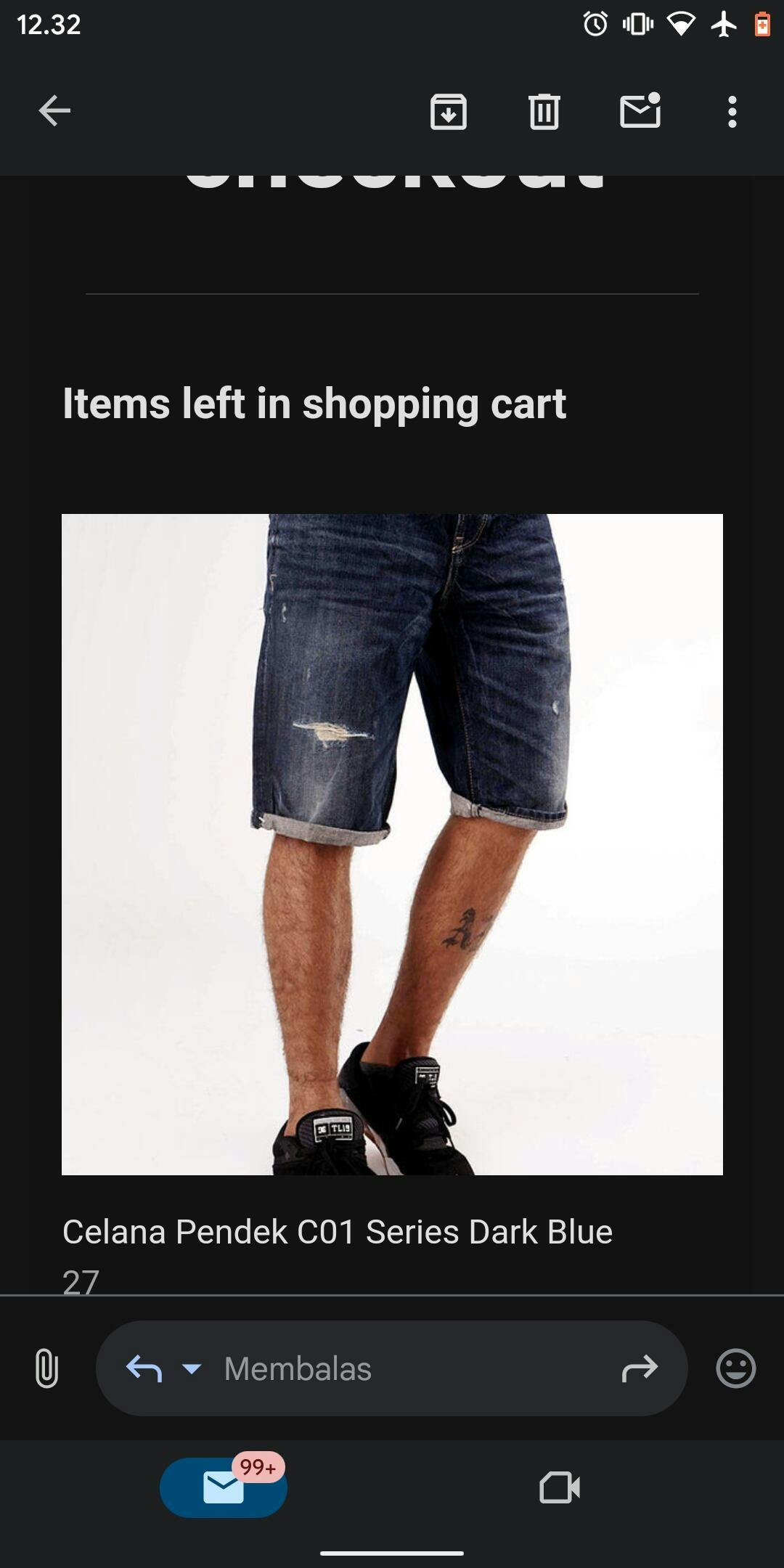The height and width of the screenshot is (1568, 784).
Task: Open the Celana Pendek shorts product image
Action: 392,844
